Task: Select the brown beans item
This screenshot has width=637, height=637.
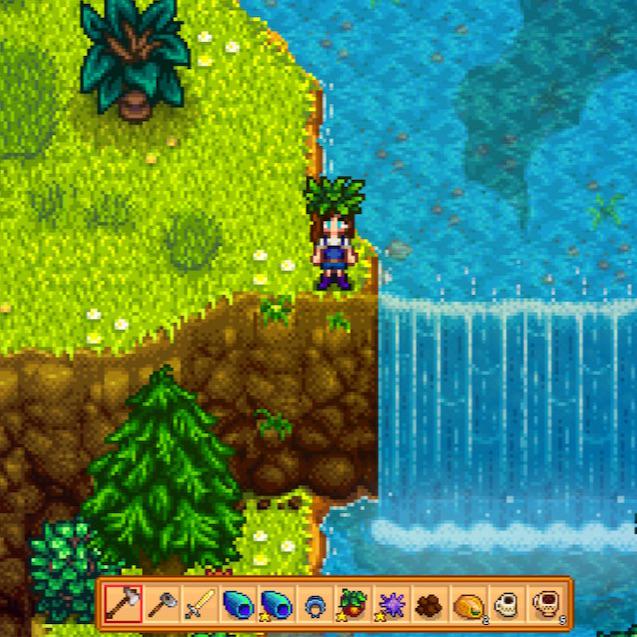Action: pos(429,604)
